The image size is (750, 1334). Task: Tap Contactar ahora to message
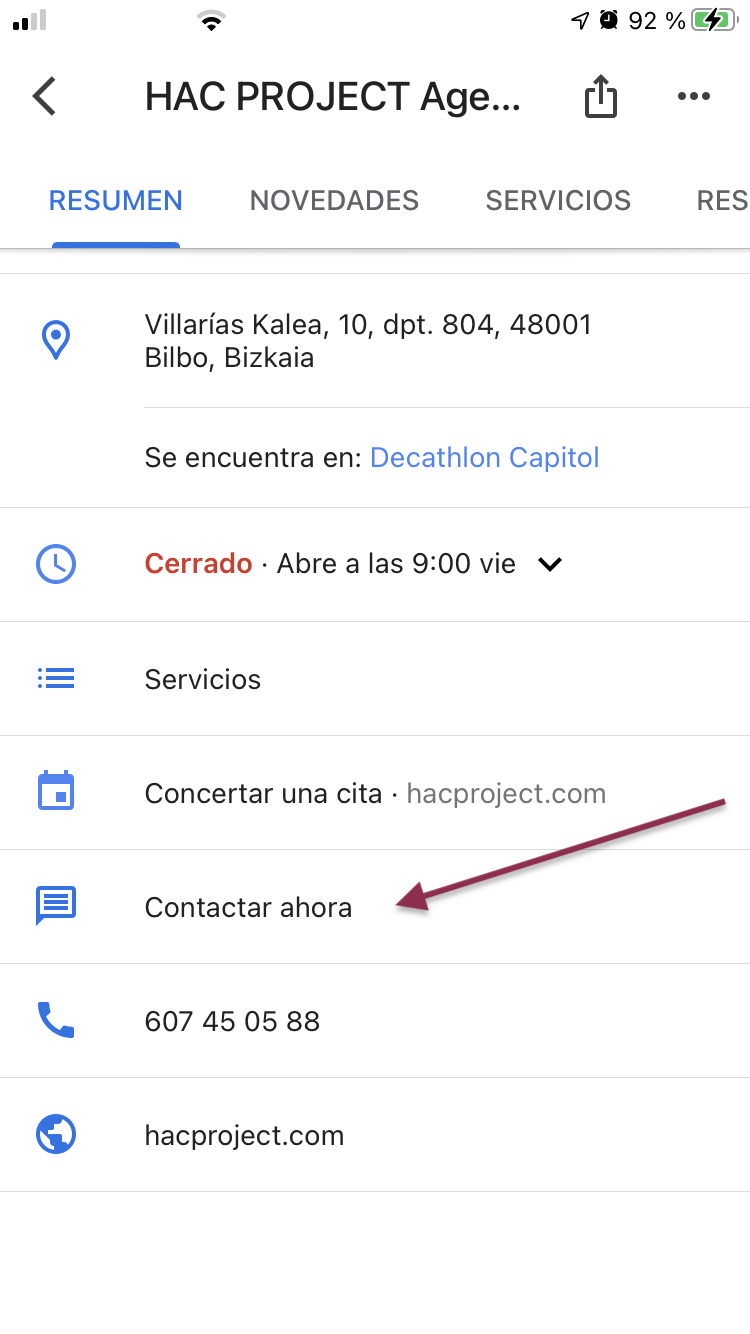pyautogui.click(x=248, y=907)
